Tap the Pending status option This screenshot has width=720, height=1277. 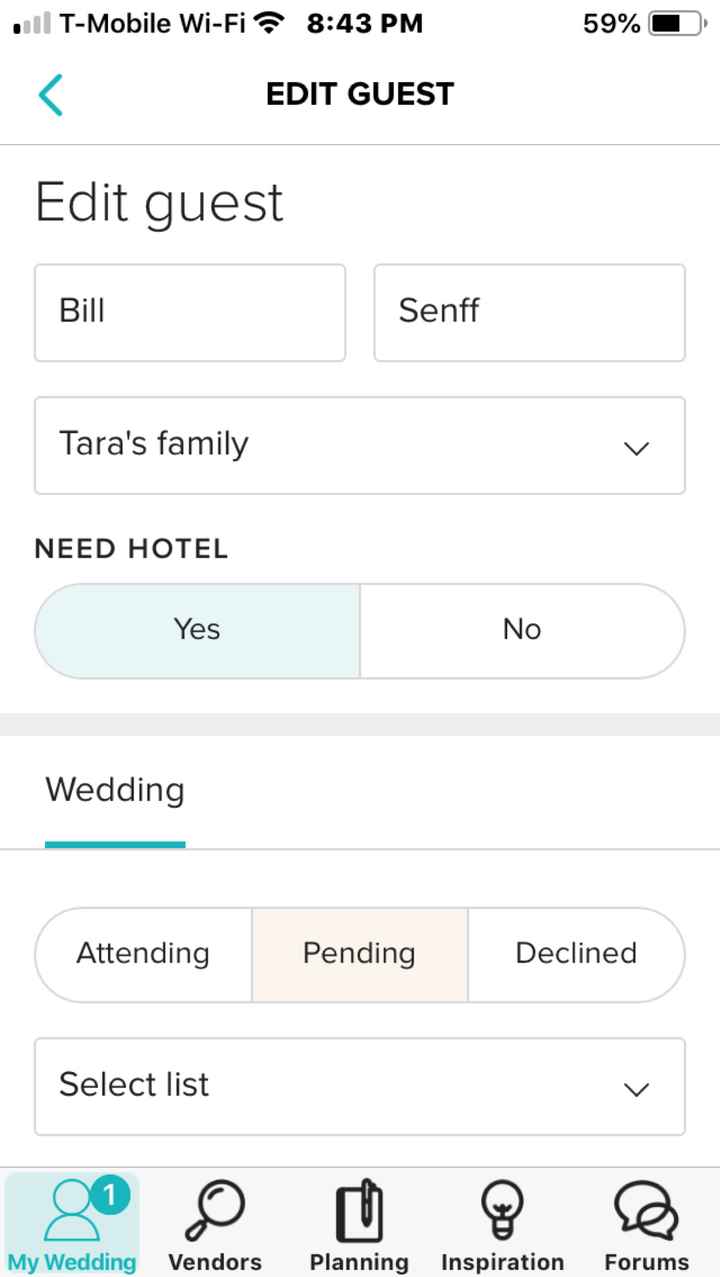pyautogui.click(x=359, y=953)
